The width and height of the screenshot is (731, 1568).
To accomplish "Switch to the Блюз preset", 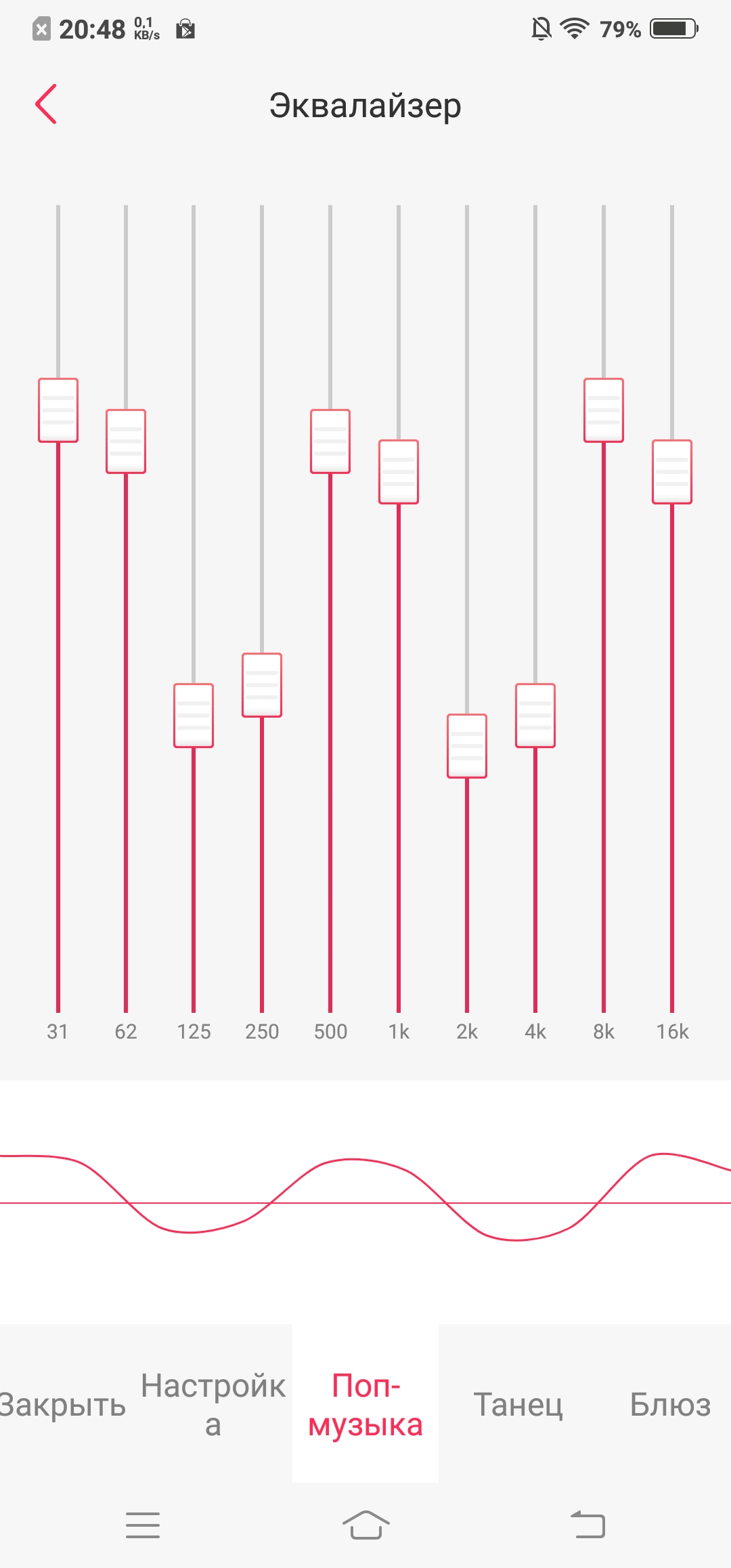I will click(670, 1405).
